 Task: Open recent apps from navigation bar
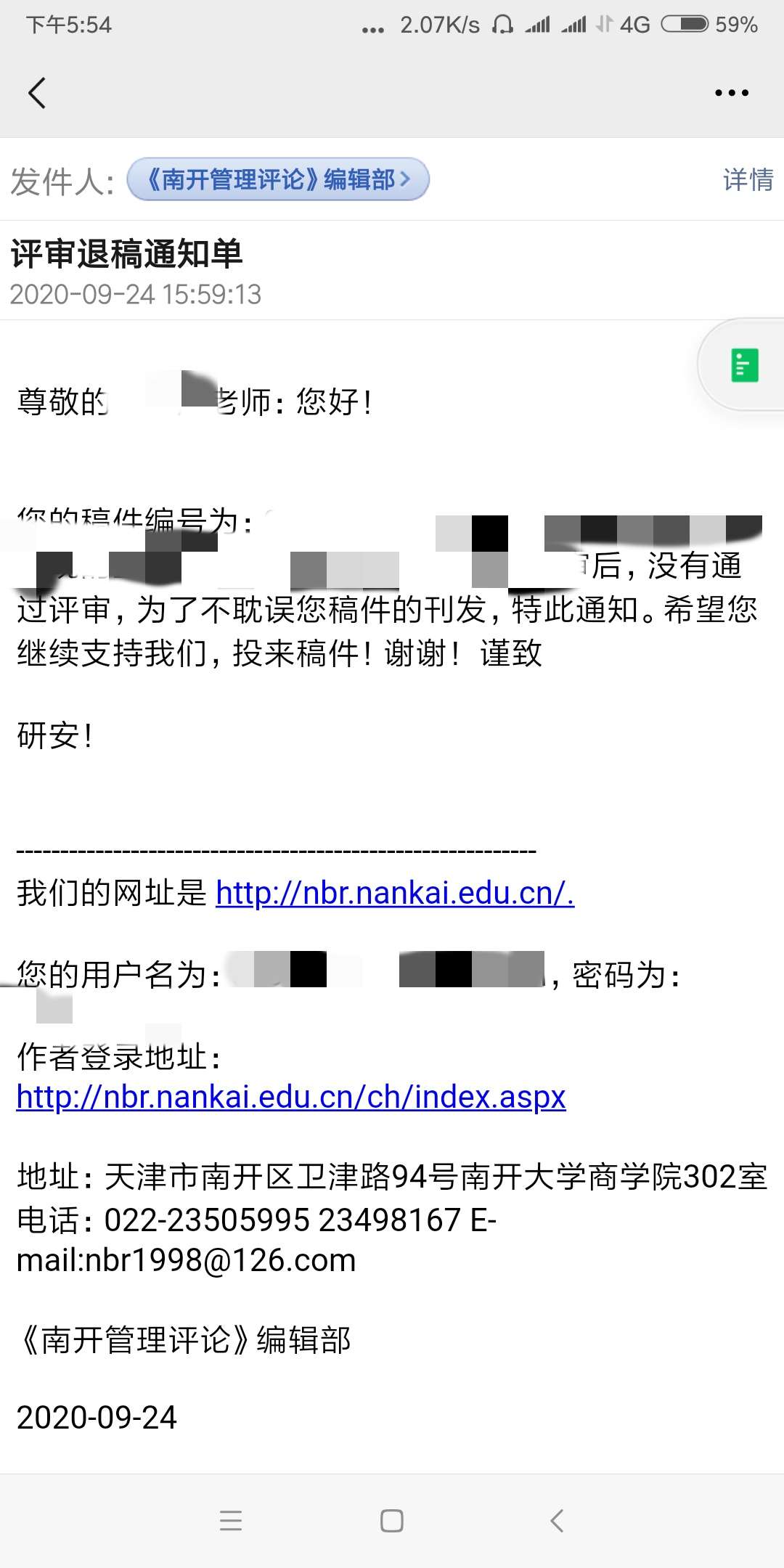pyautogui.click(x=230, y=1520)
